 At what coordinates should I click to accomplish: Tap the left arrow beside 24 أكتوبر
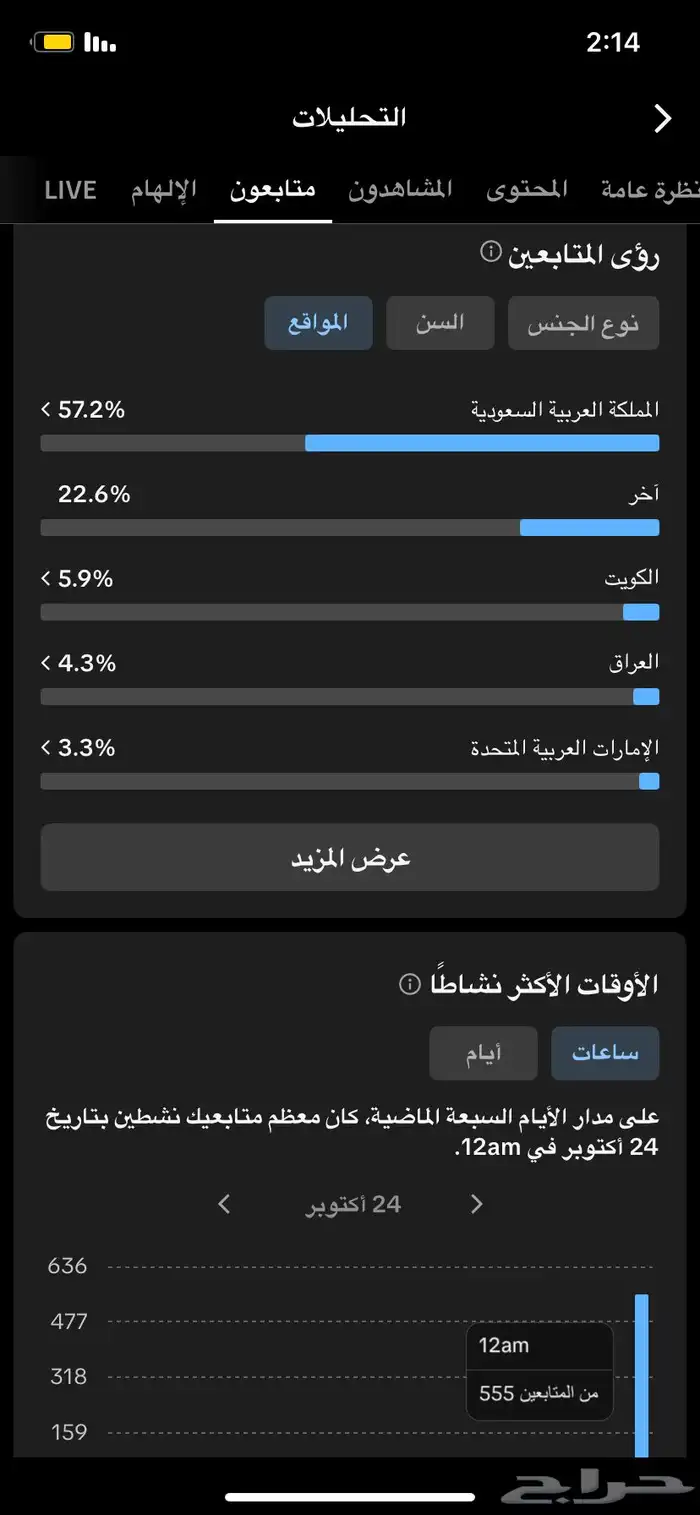(224, 1204)
